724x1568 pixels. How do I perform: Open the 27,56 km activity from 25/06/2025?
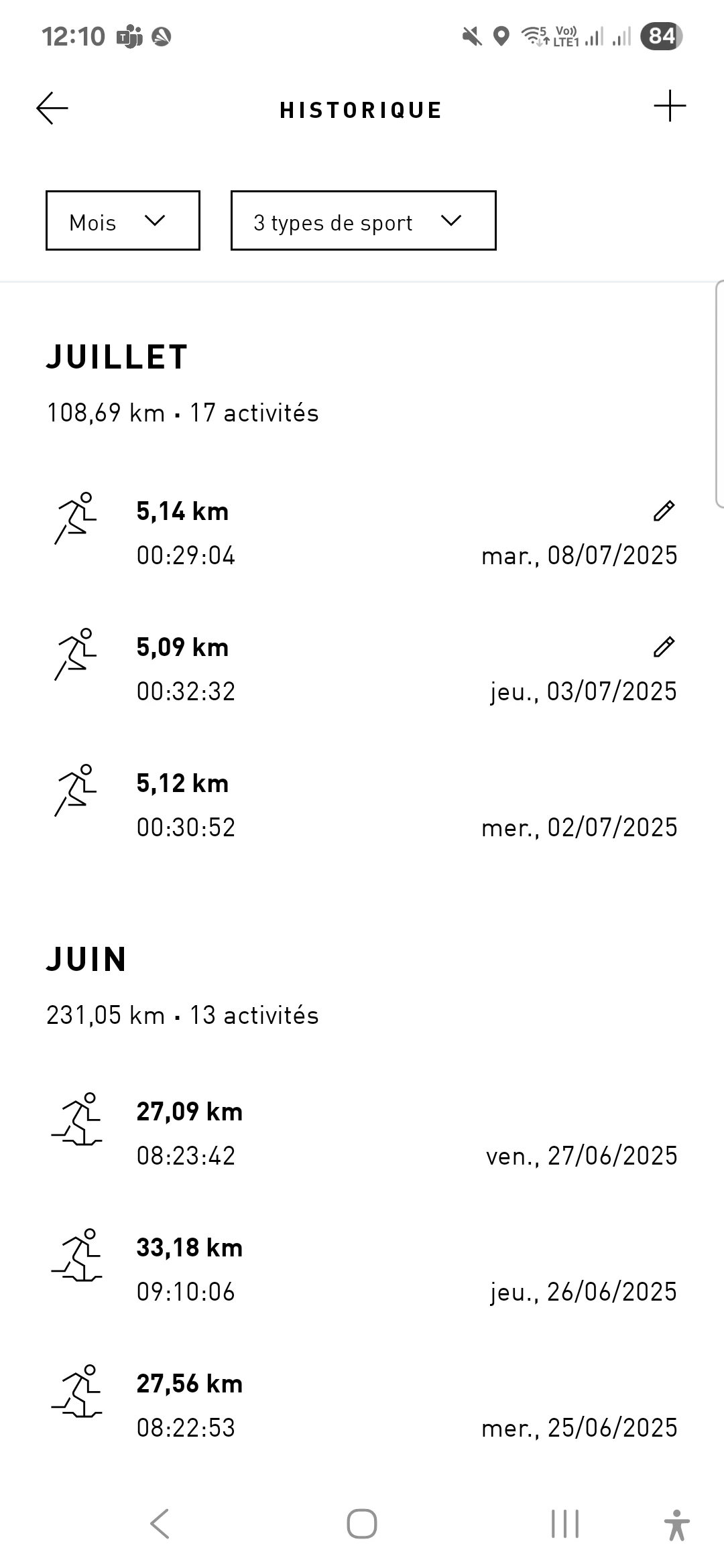pos(362,1405)
